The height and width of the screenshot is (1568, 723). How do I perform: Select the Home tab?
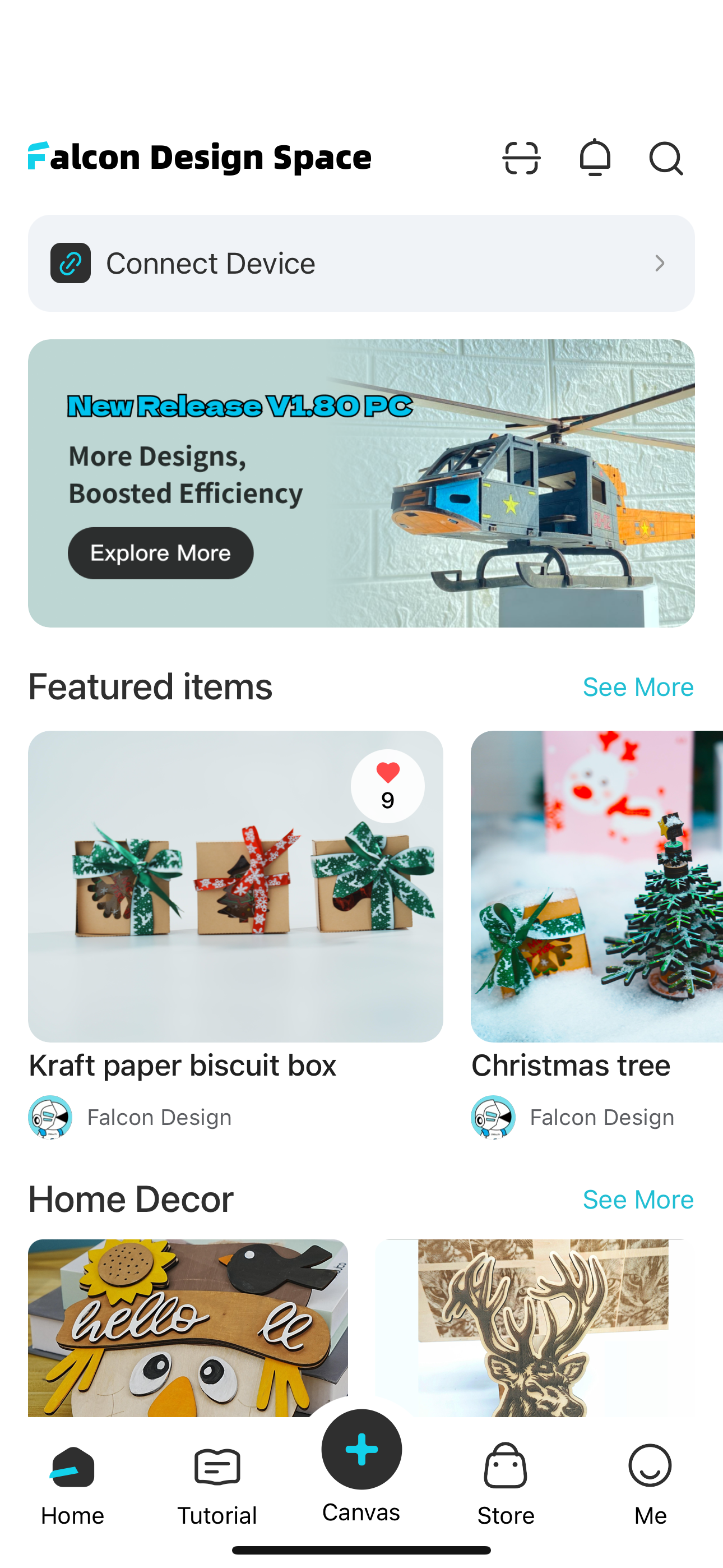coord(72,1485)
